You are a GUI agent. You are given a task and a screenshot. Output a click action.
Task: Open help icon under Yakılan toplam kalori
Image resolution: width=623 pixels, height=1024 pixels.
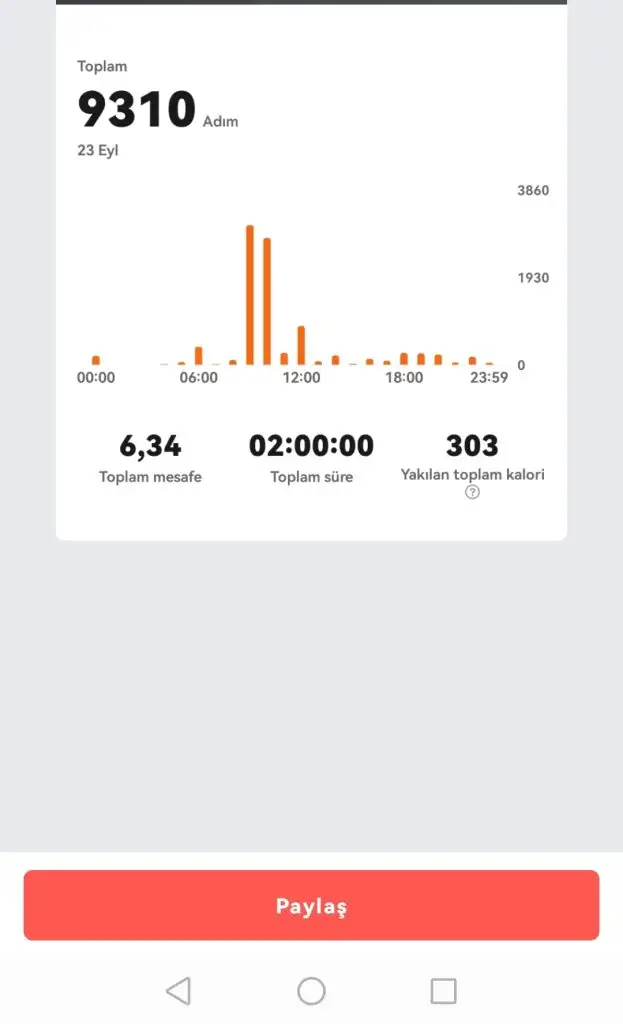472,492
